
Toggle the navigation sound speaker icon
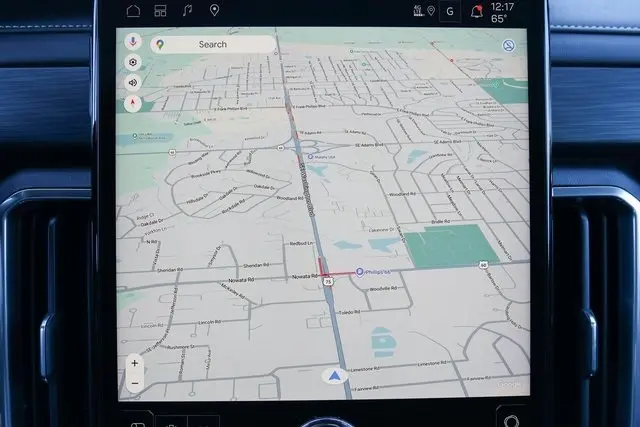click(x=131, y=82)
